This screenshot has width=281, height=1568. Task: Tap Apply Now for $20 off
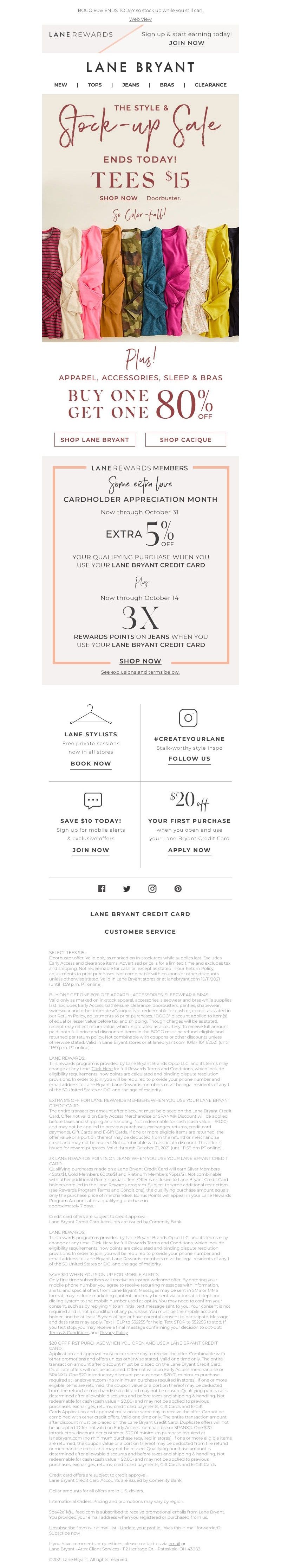point(189,850)
